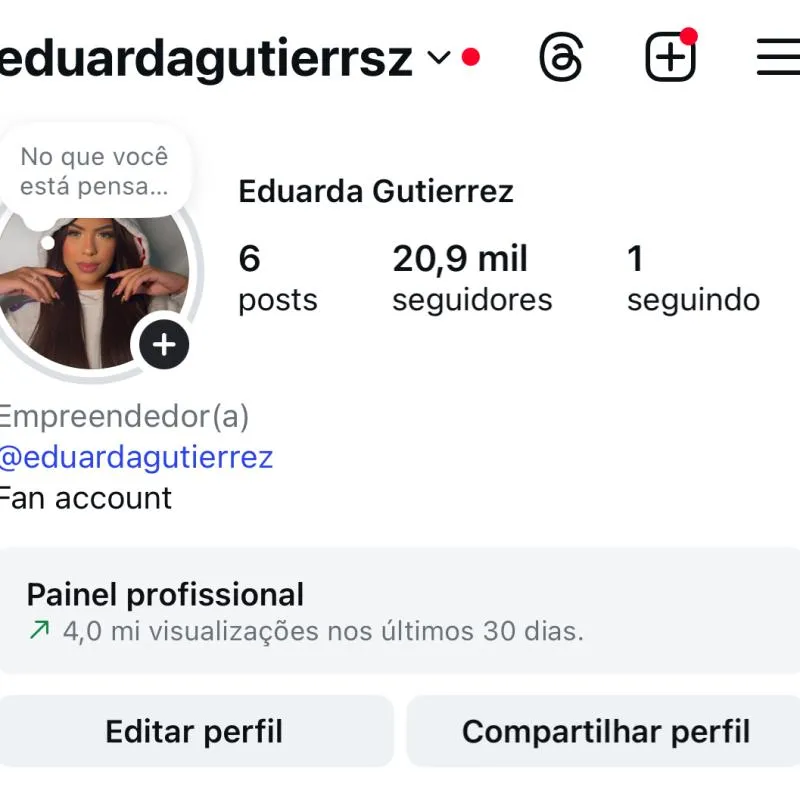The width and height of the screenshot is (800, 800).
Task: Open the hamburger menu
Action: click(x=778, y=57)
